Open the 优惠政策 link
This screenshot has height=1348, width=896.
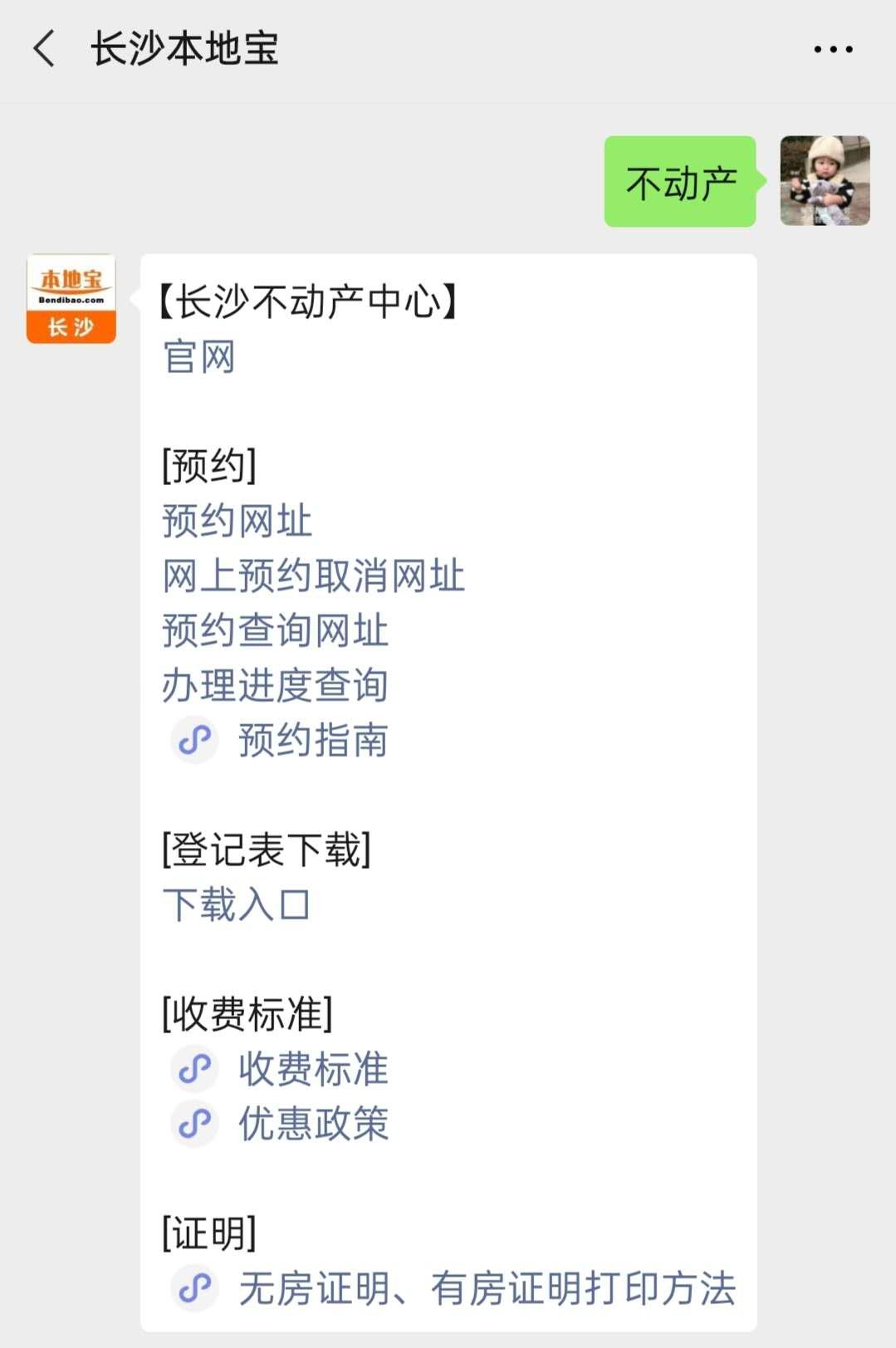(x=312, y=1124)
